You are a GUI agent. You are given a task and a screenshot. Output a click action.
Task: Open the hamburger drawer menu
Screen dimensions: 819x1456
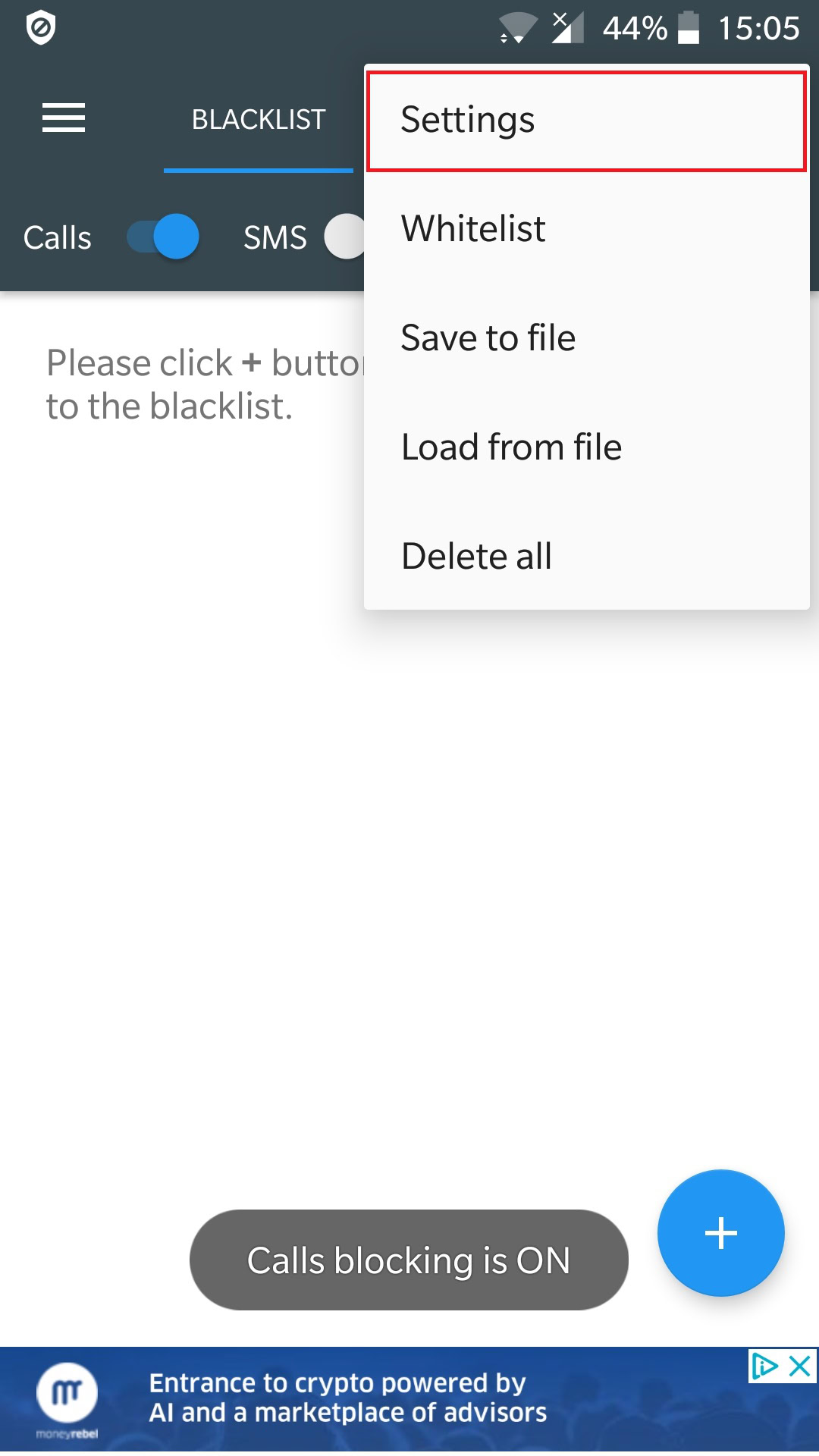point(64,118)
